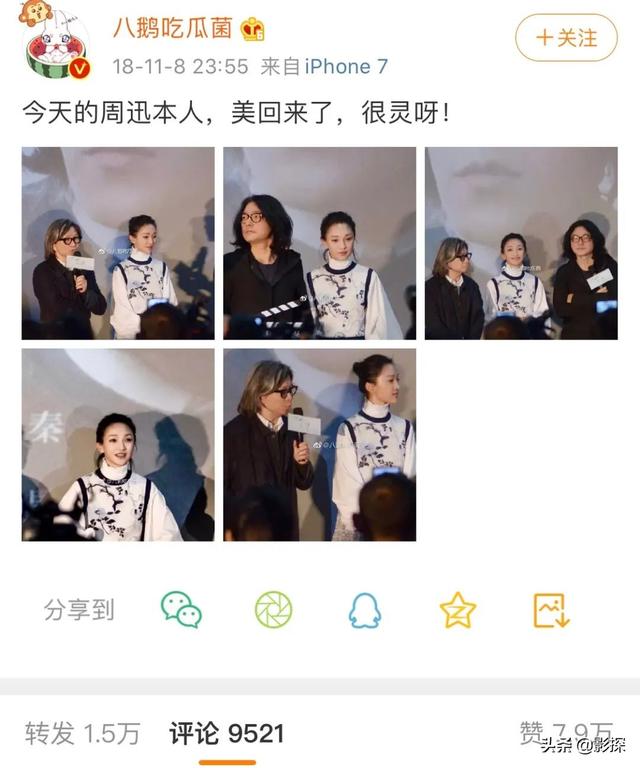The image size is (640, 768).
Task: Share the post to WeChat
Action: [181, 609]
